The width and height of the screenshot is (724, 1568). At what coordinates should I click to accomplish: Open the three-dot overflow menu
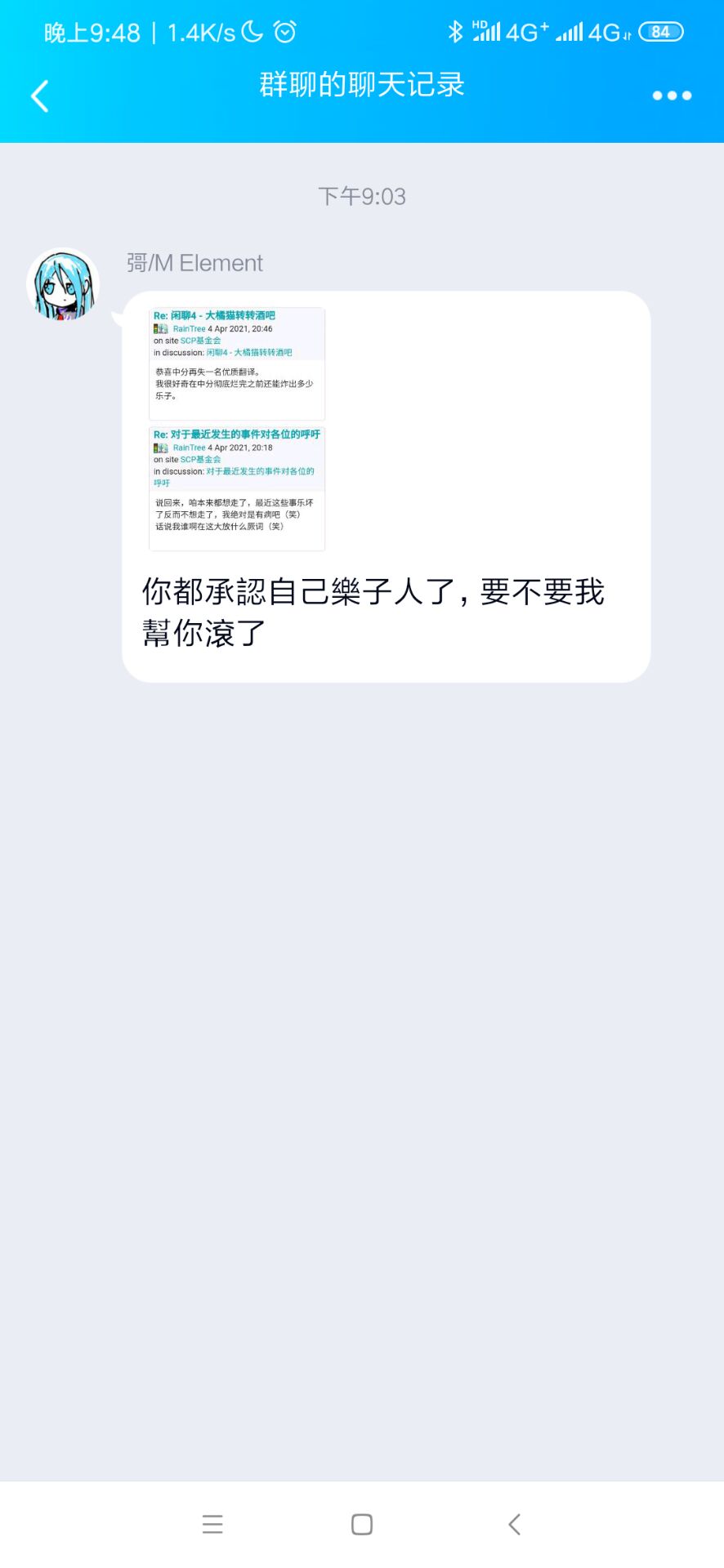point(672,96)
